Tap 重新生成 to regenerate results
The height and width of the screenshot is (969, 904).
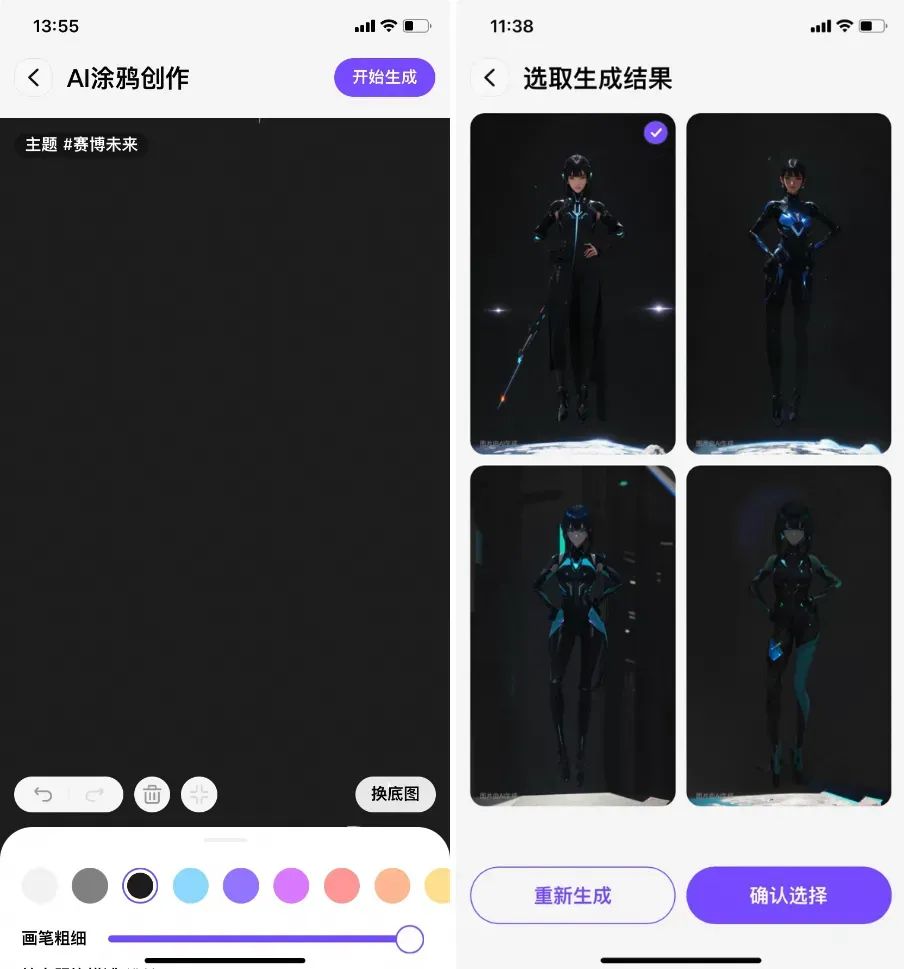[572, 895]
